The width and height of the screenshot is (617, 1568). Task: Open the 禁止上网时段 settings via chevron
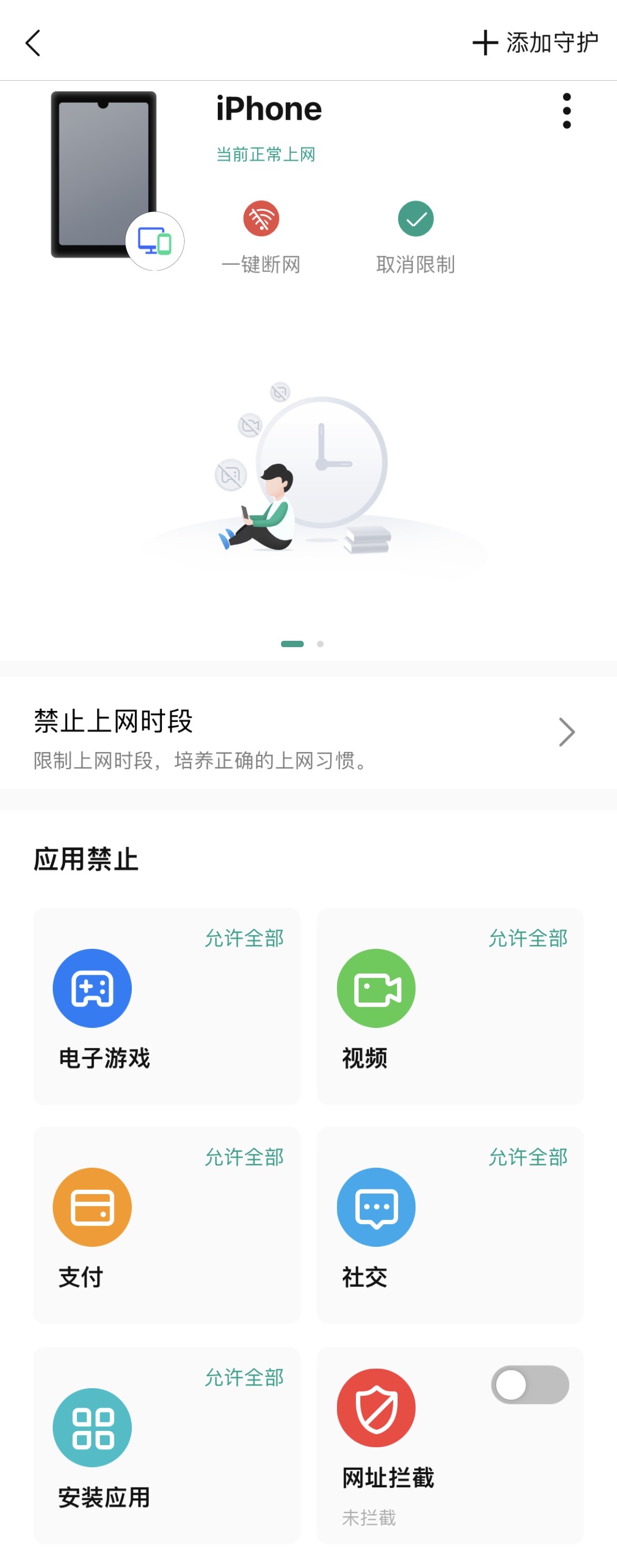click(x=566, y=732)
